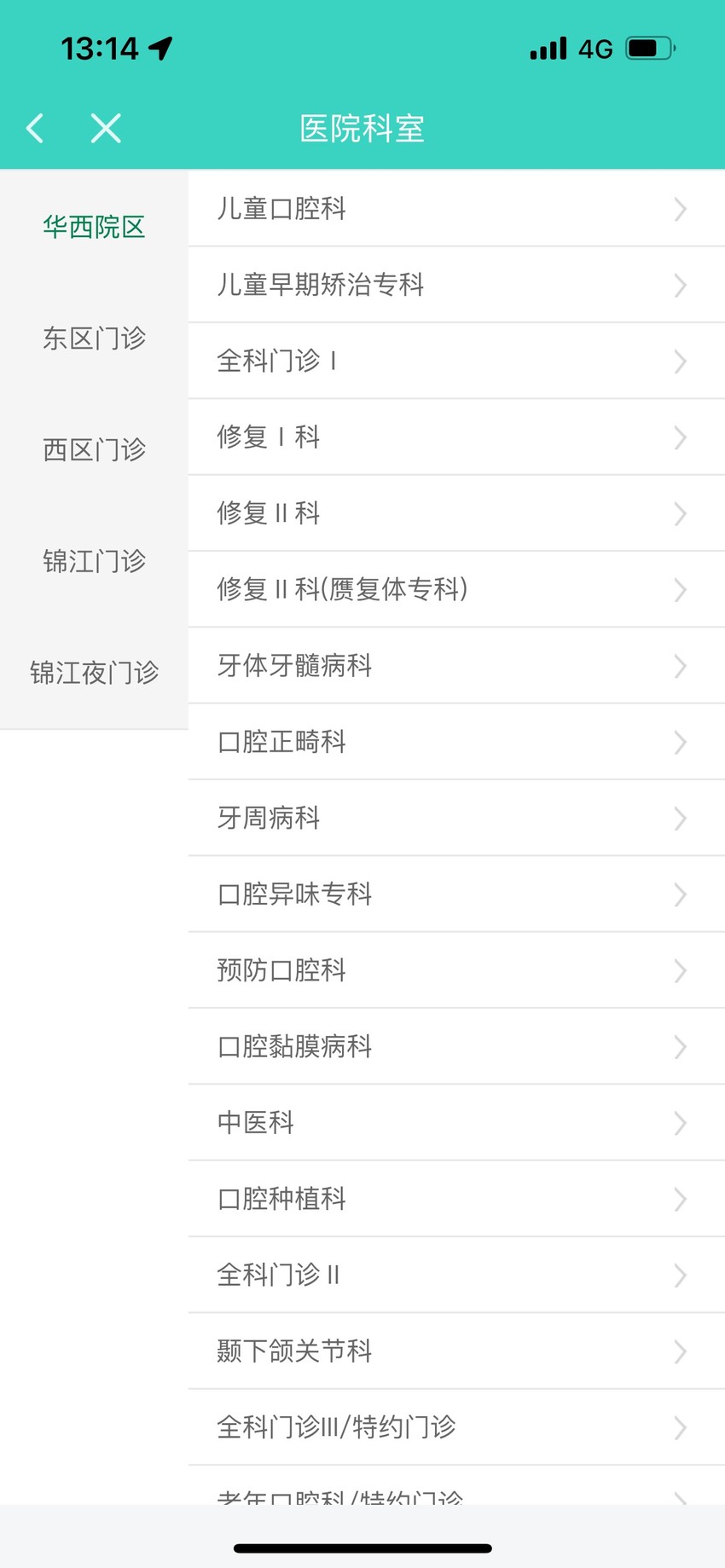Image resolution: width=725 pixels, height=1568 pixels.
Task: Switch to 西区门诊 tab
Action: click(x=94, y=450)
